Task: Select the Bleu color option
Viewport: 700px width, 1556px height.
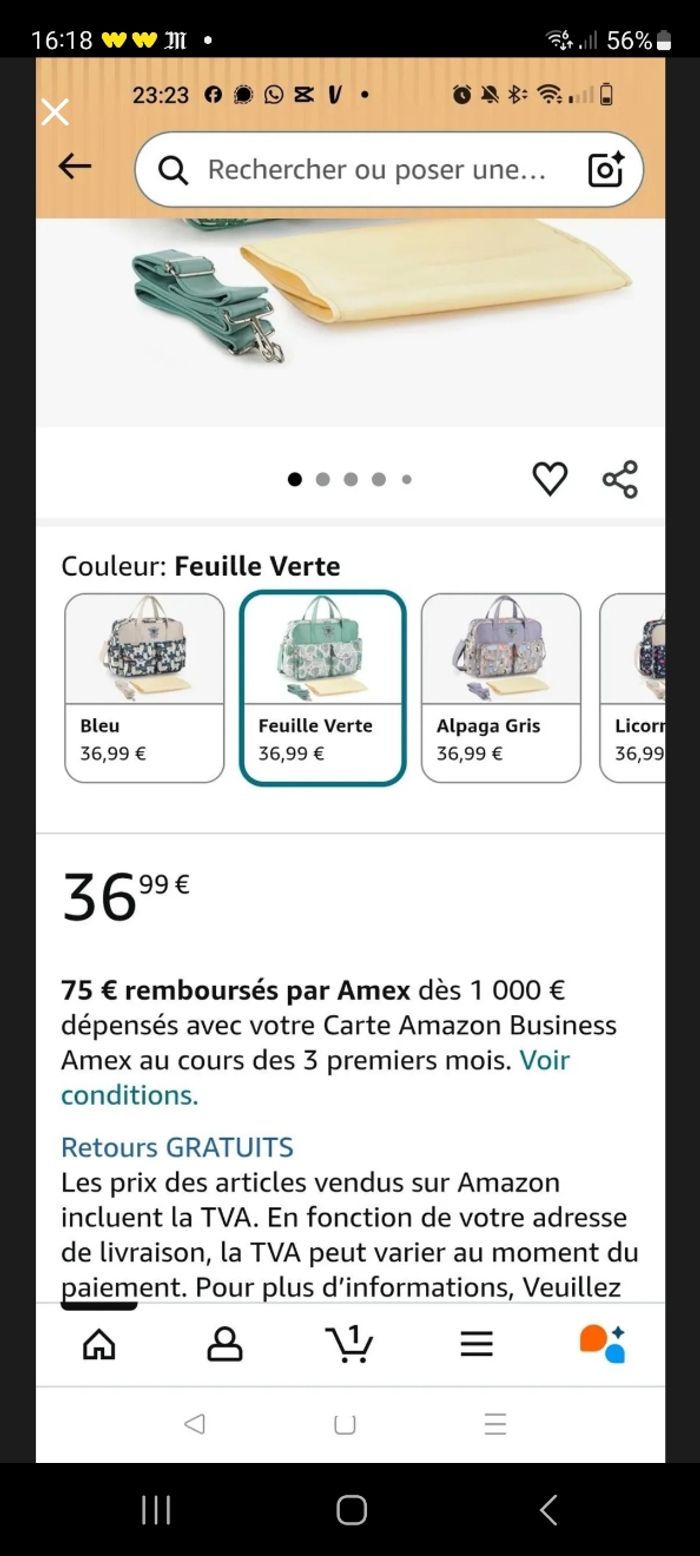Action: pos(144,687)
